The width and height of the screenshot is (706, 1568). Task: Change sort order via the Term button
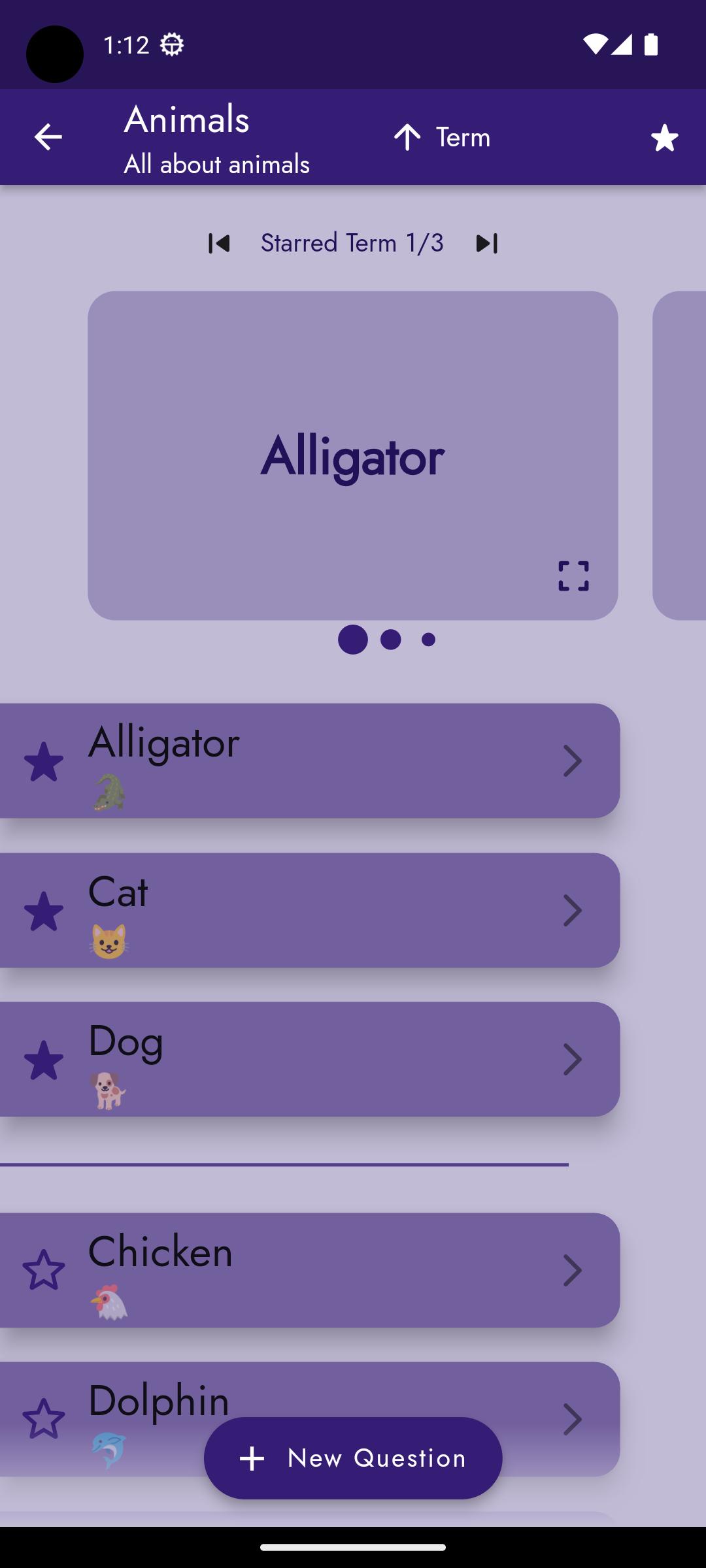(x=442, y=137)
